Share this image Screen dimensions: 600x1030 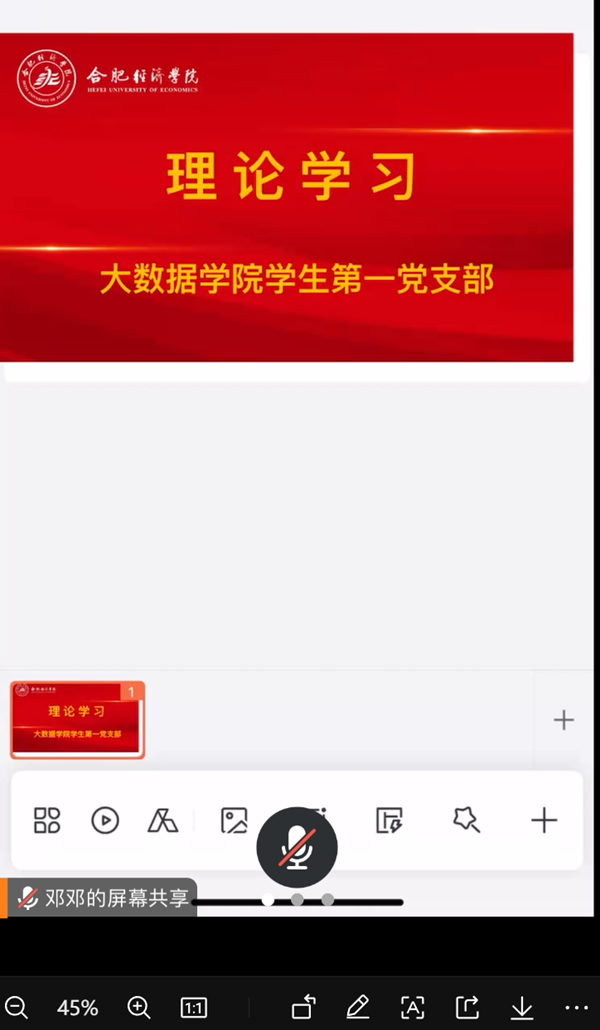click(x=467, y=1007)
